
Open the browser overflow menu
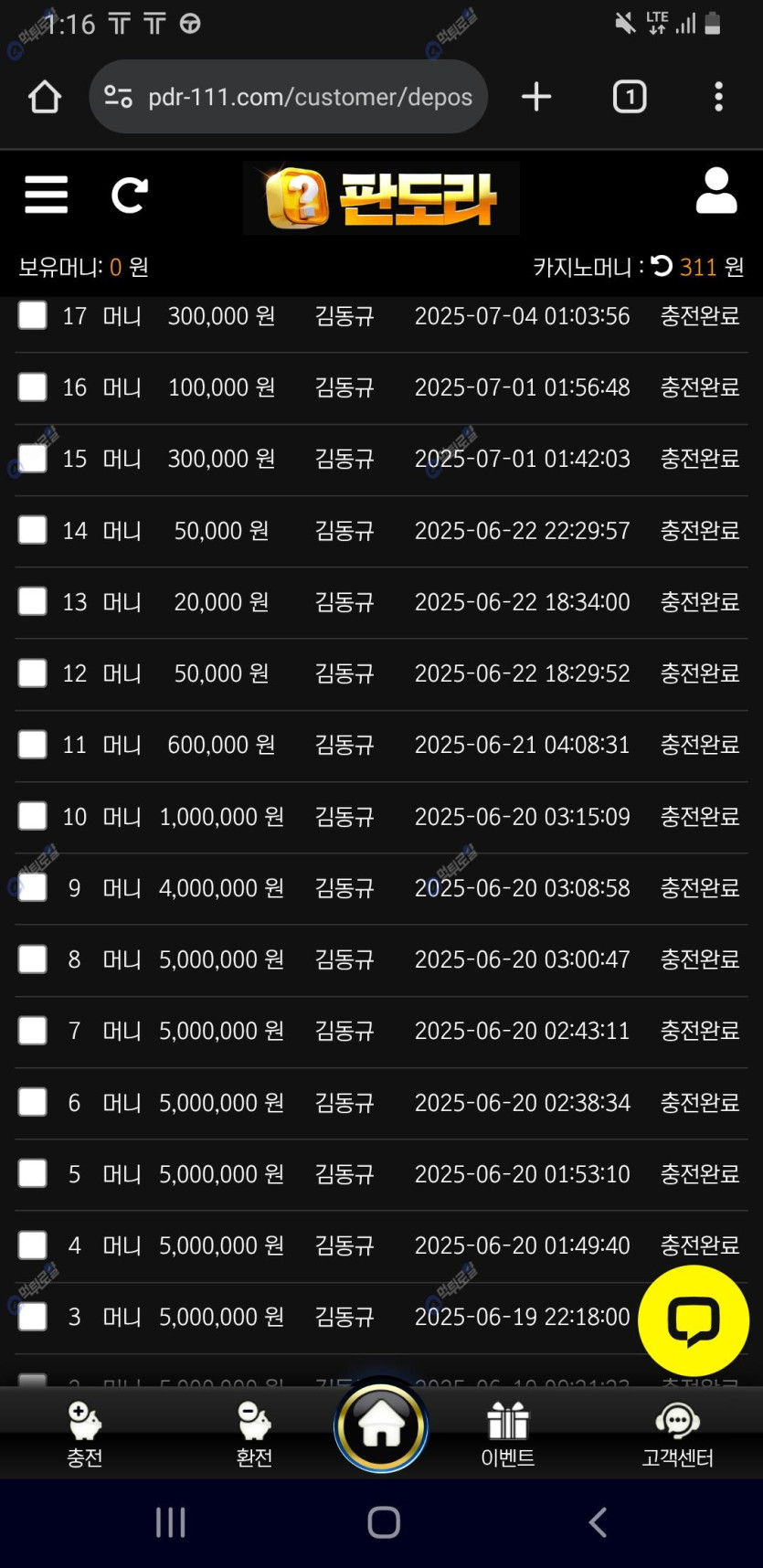pos(719,97)
